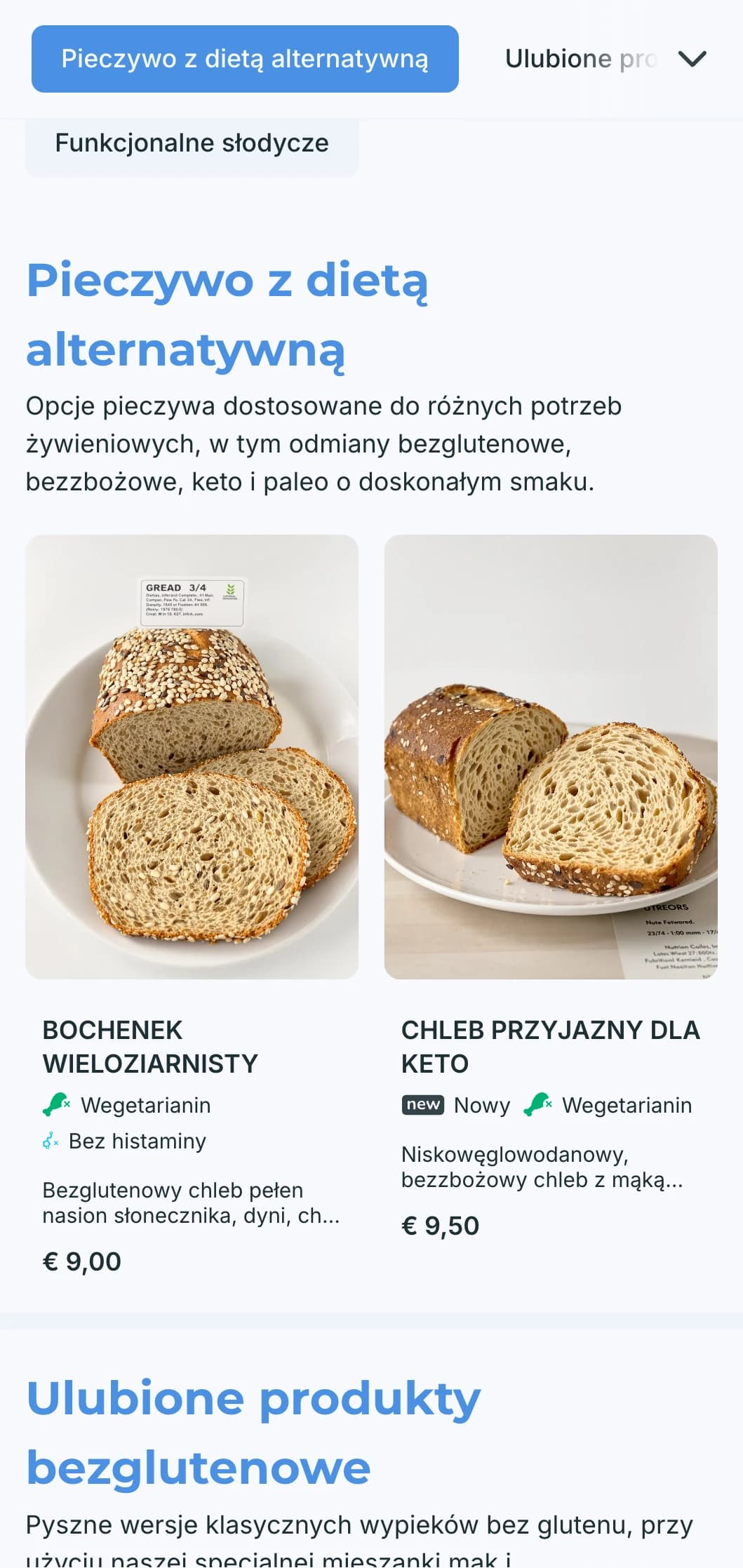Click the Chleb Przyjazny dla Keto photo
This screenshot has height=1568, width=743.
click(x=551, y=754)
